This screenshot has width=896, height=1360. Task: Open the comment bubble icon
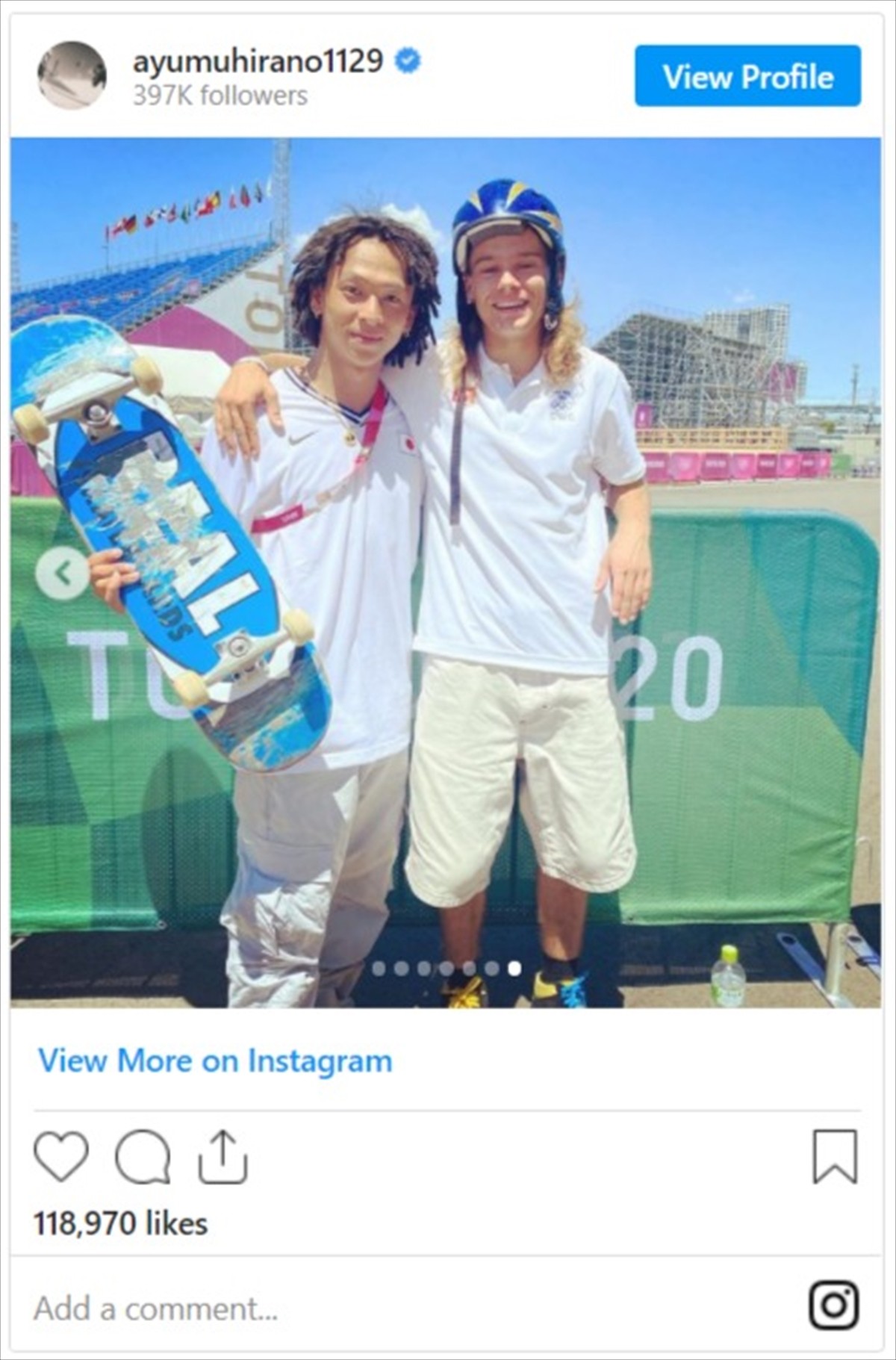(142, 1157)
